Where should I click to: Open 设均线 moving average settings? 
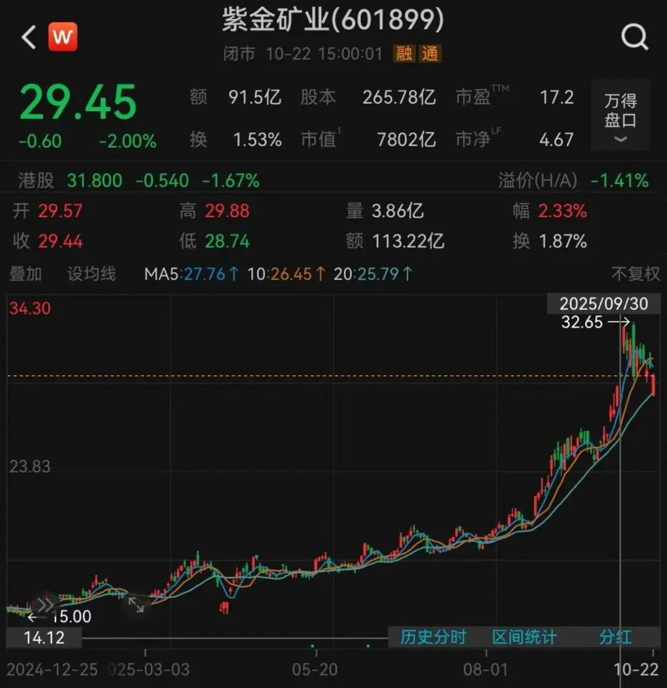point(92,273)
